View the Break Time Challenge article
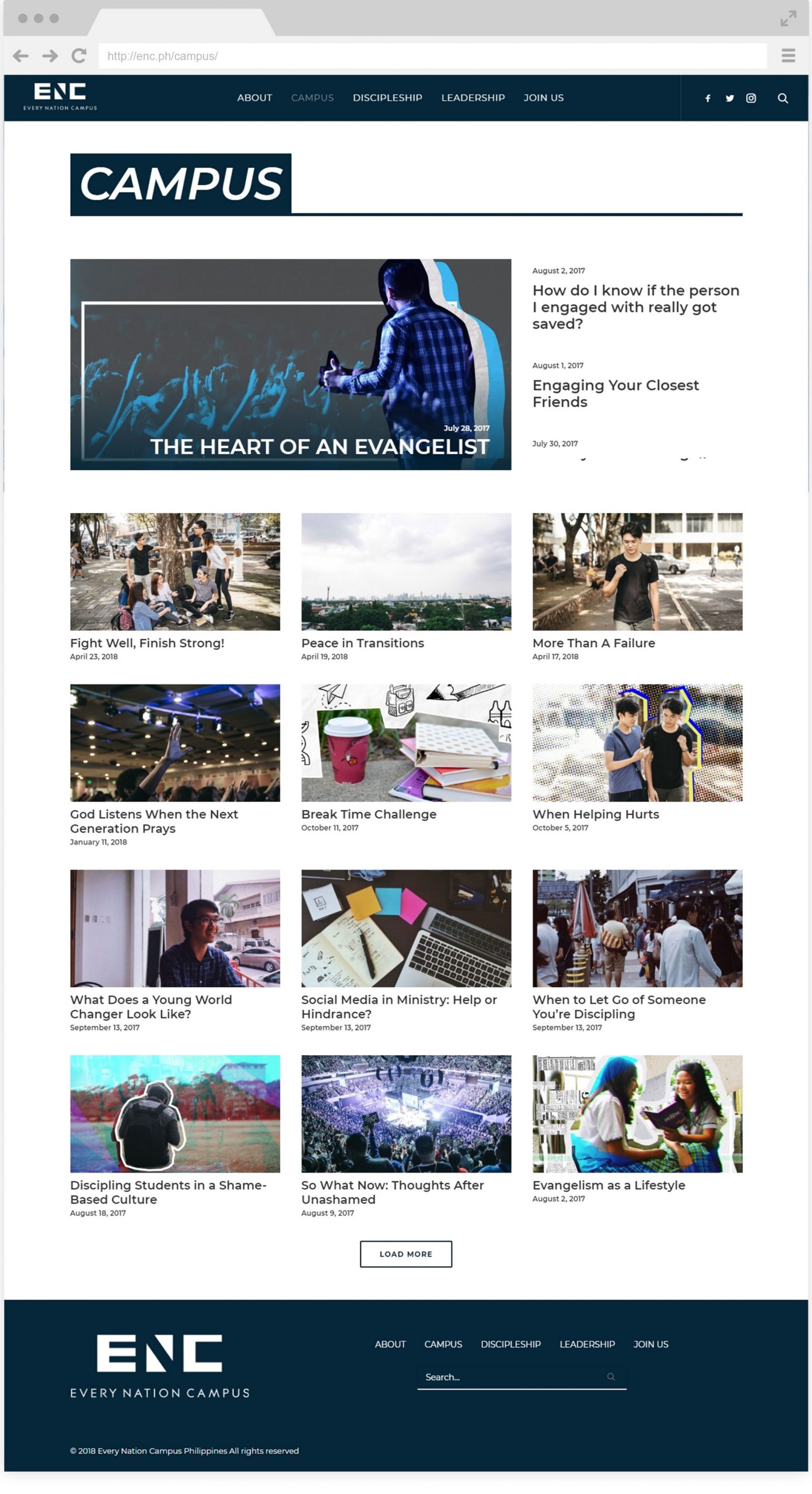 pyautogui.click(x=369, y=814)
